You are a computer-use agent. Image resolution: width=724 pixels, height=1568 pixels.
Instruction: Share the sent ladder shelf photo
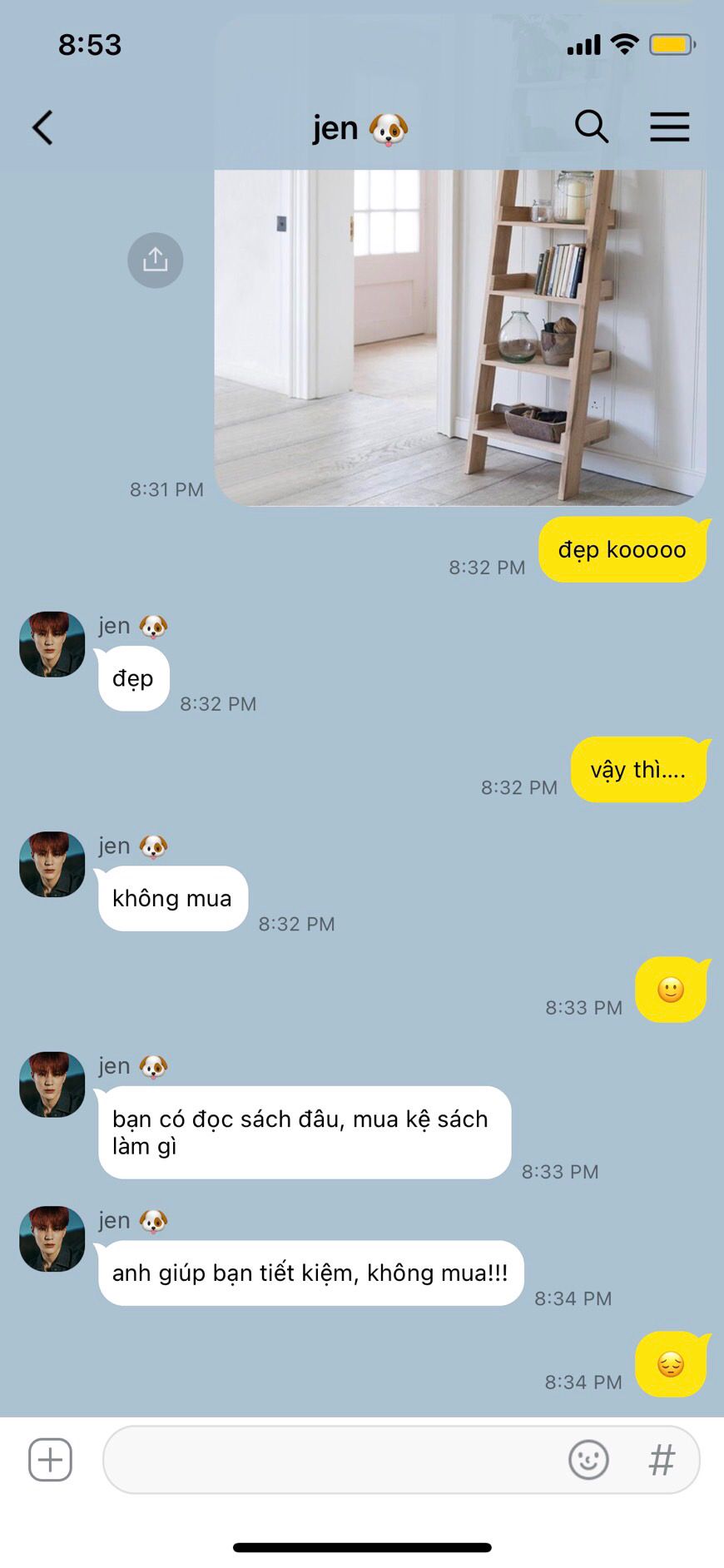point(155,261)
